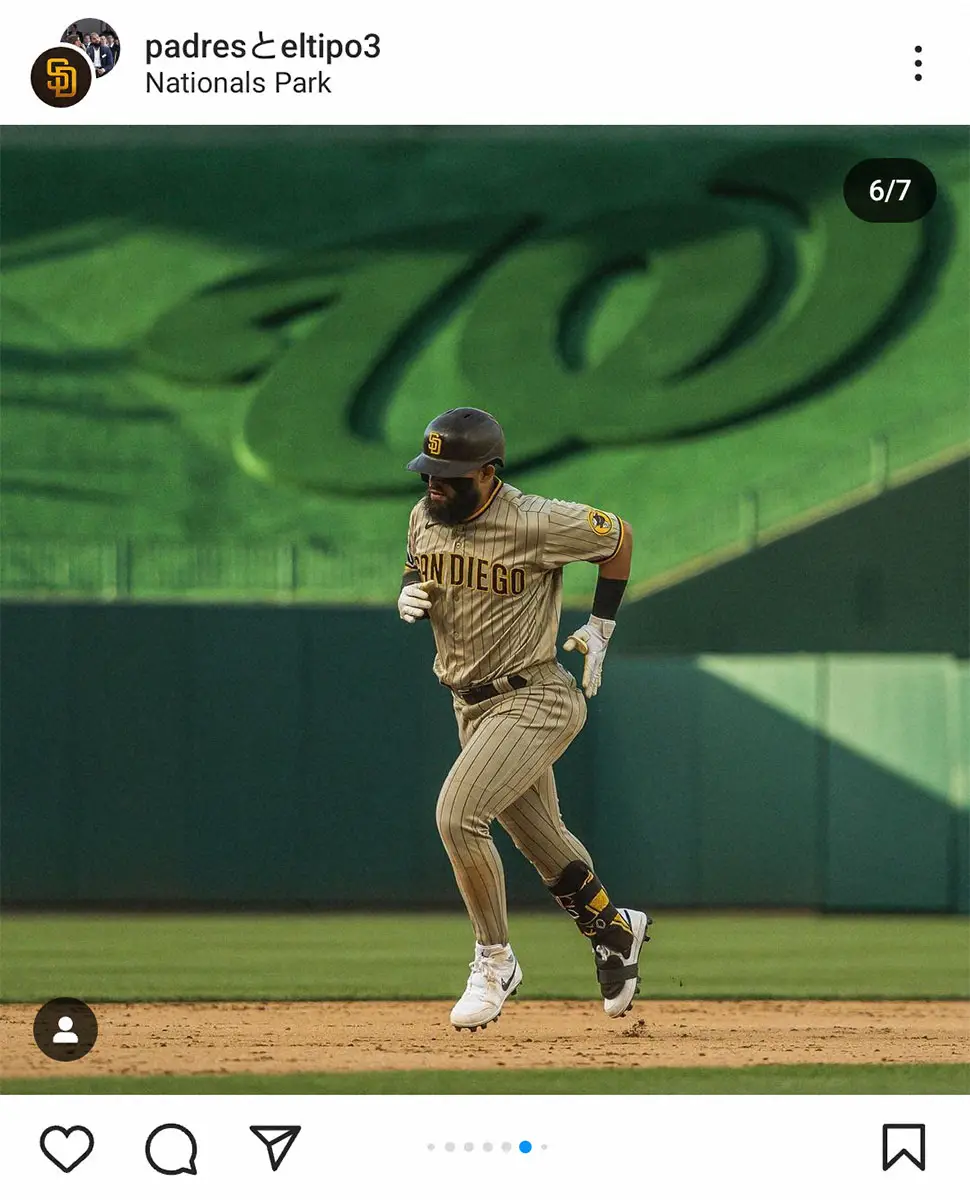Save this post with the bookmark icon
Image resolution: width=970 pixels, height=1200 pixels.
point(903,1147)
